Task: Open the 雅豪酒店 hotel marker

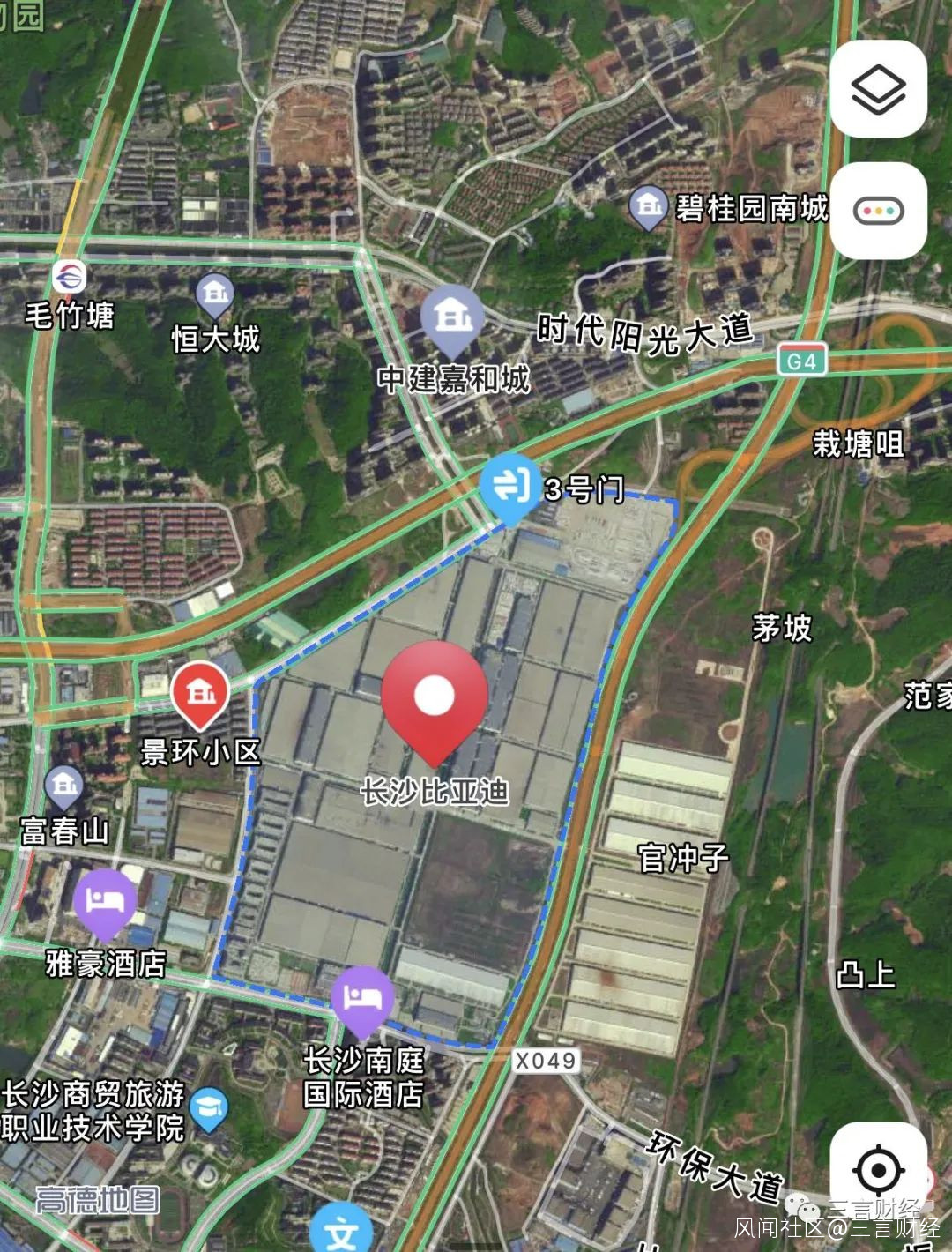Action: (x=104, y=901)
